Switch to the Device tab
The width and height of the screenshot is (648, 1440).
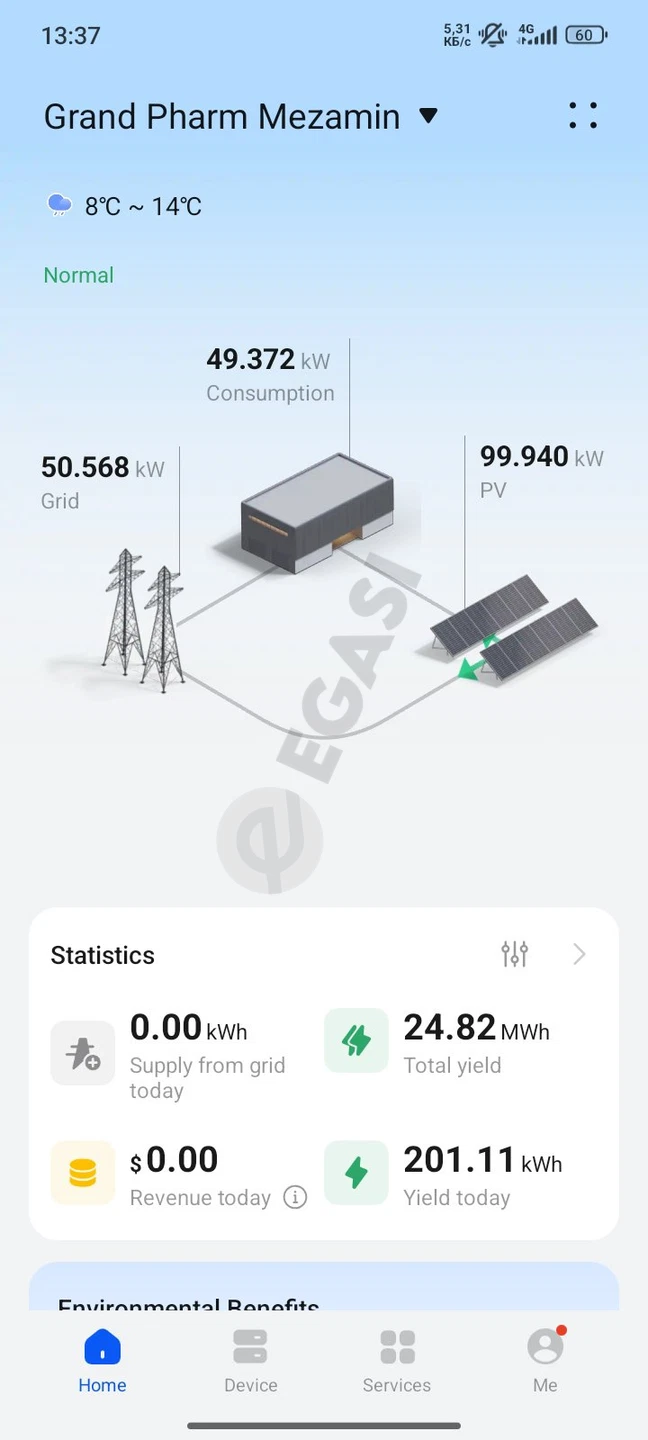[251, 1361]
